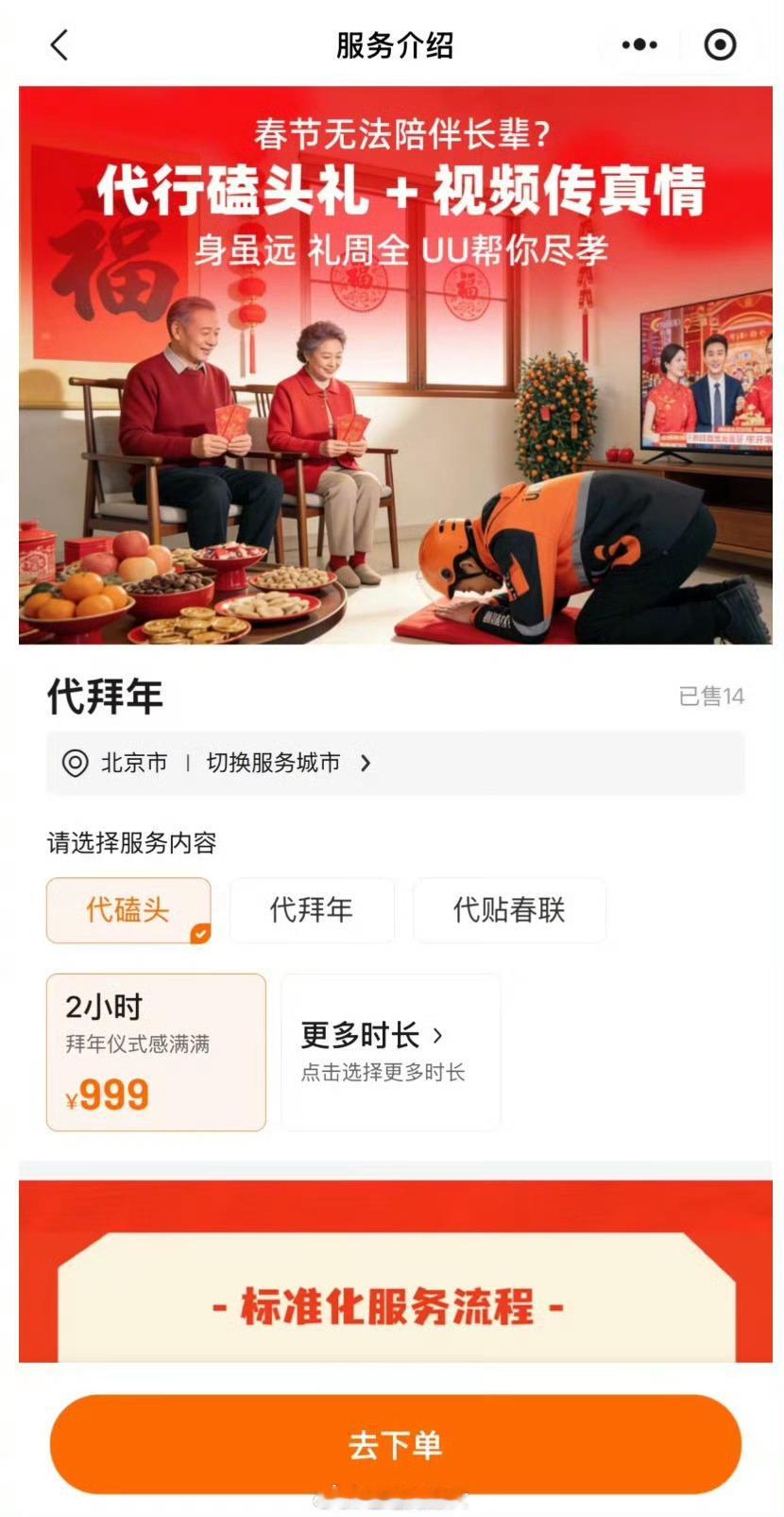Expand the city switch chevron arrow

coord(367,762)
